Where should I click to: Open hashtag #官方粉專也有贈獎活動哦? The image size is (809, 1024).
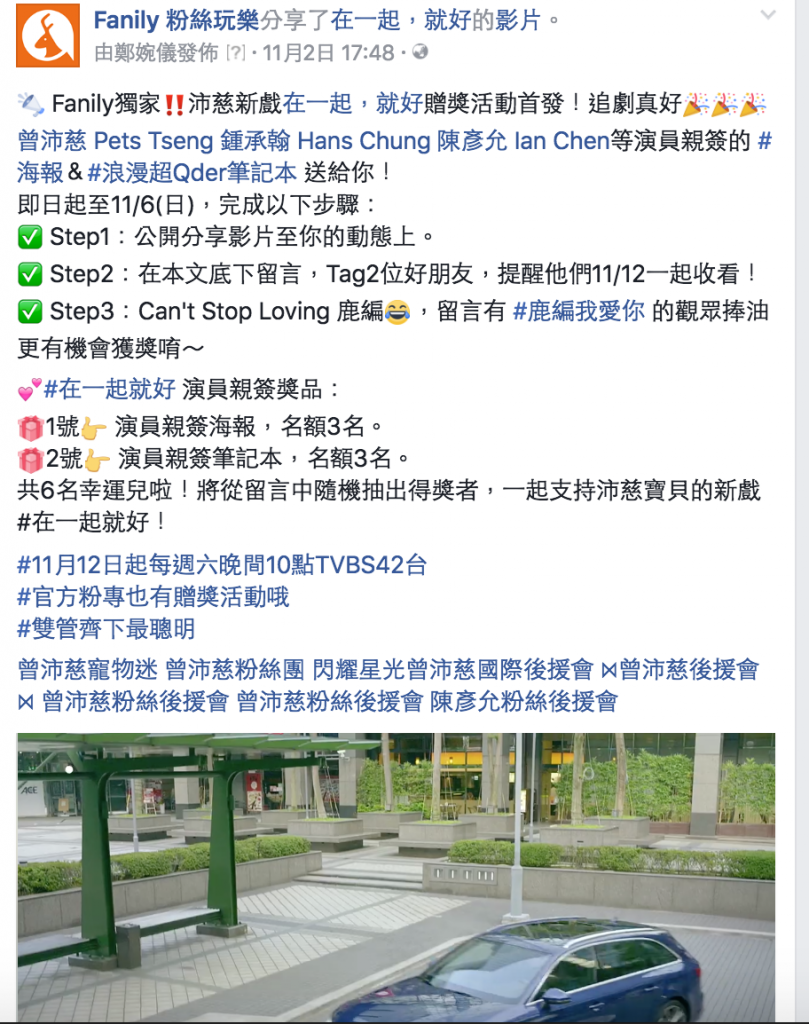(x=153, y=597)
